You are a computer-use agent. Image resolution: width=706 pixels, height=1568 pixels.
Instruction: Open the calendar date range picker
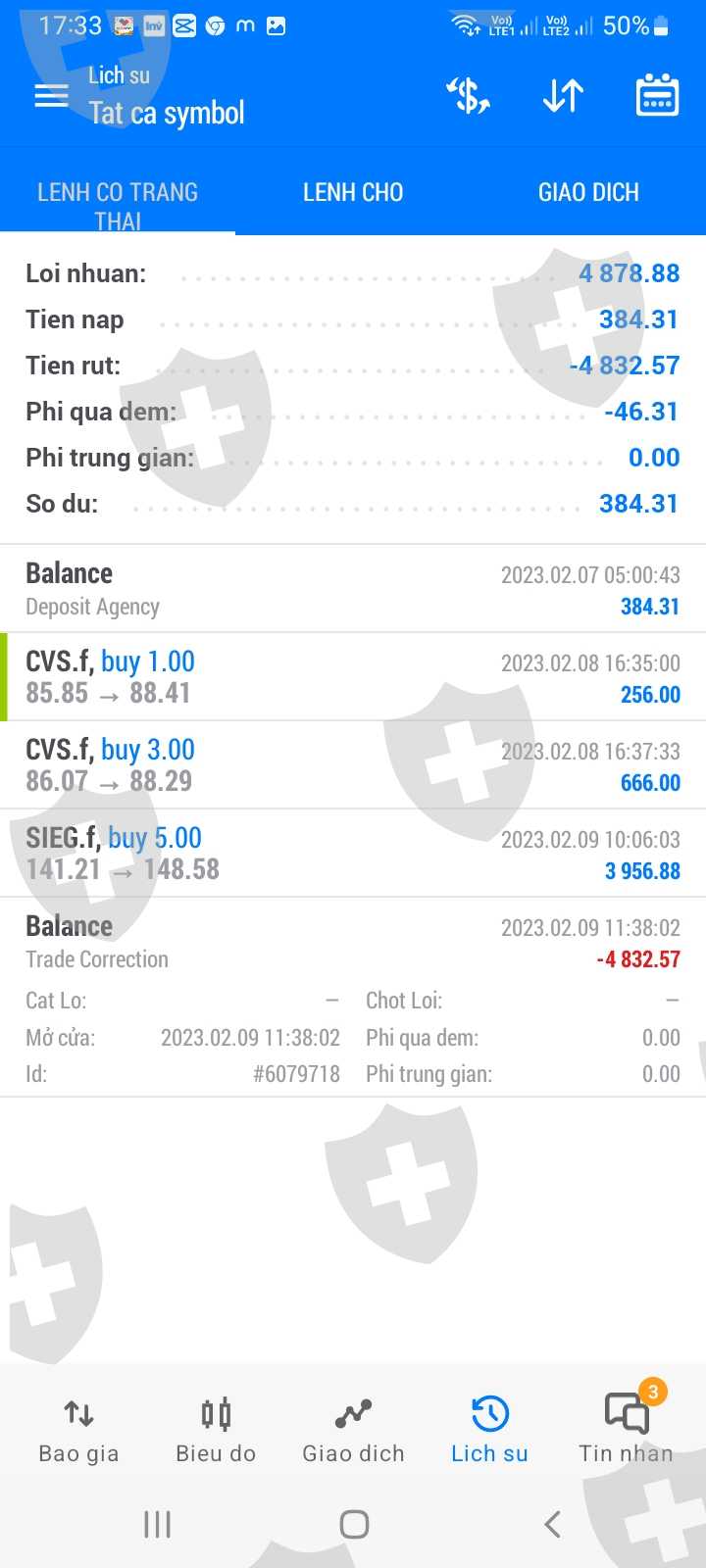tap(657, 96)
